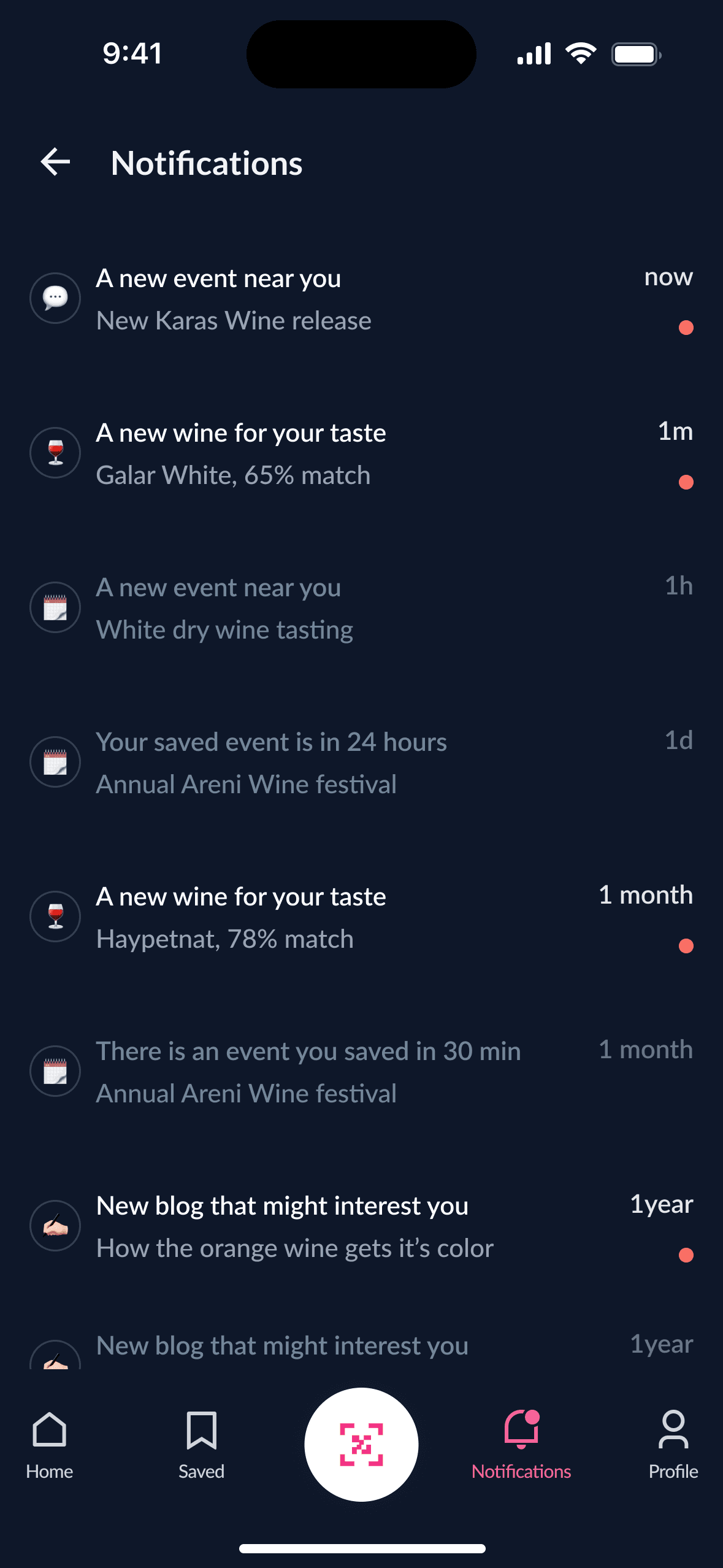The width and height of the screenshot is (723, 1568).
Task: Switch to the Saved tab
Action: 201,1445
